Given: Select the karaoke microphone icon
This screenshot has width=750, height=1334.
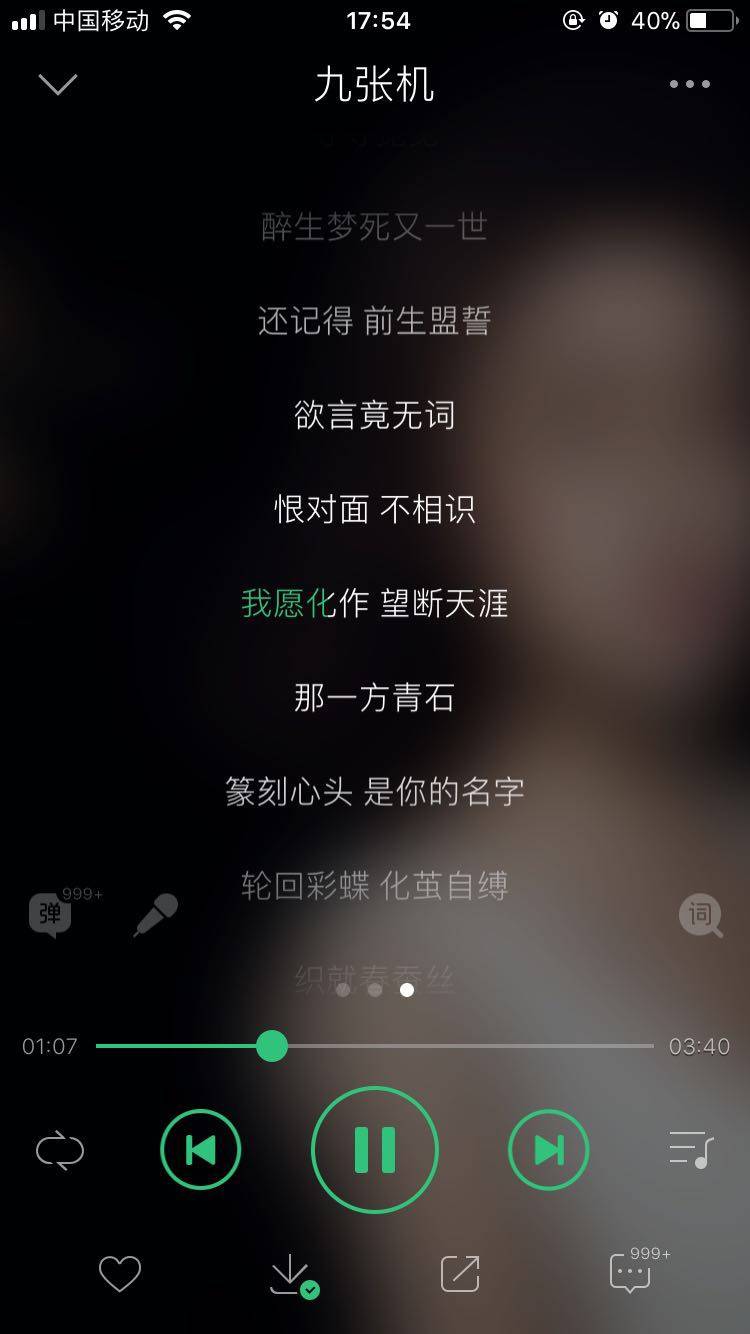Looking at the screenshot, I should click(155, 915).
